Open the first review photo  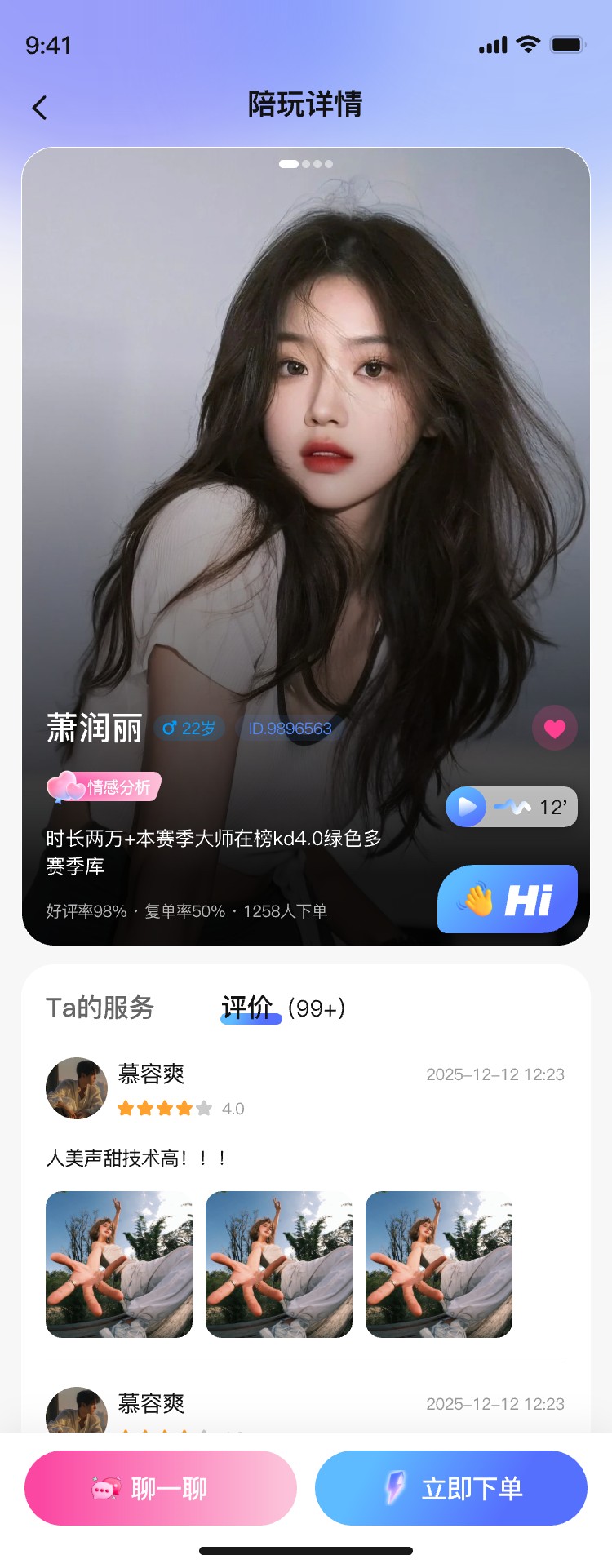pos(119,1264)
